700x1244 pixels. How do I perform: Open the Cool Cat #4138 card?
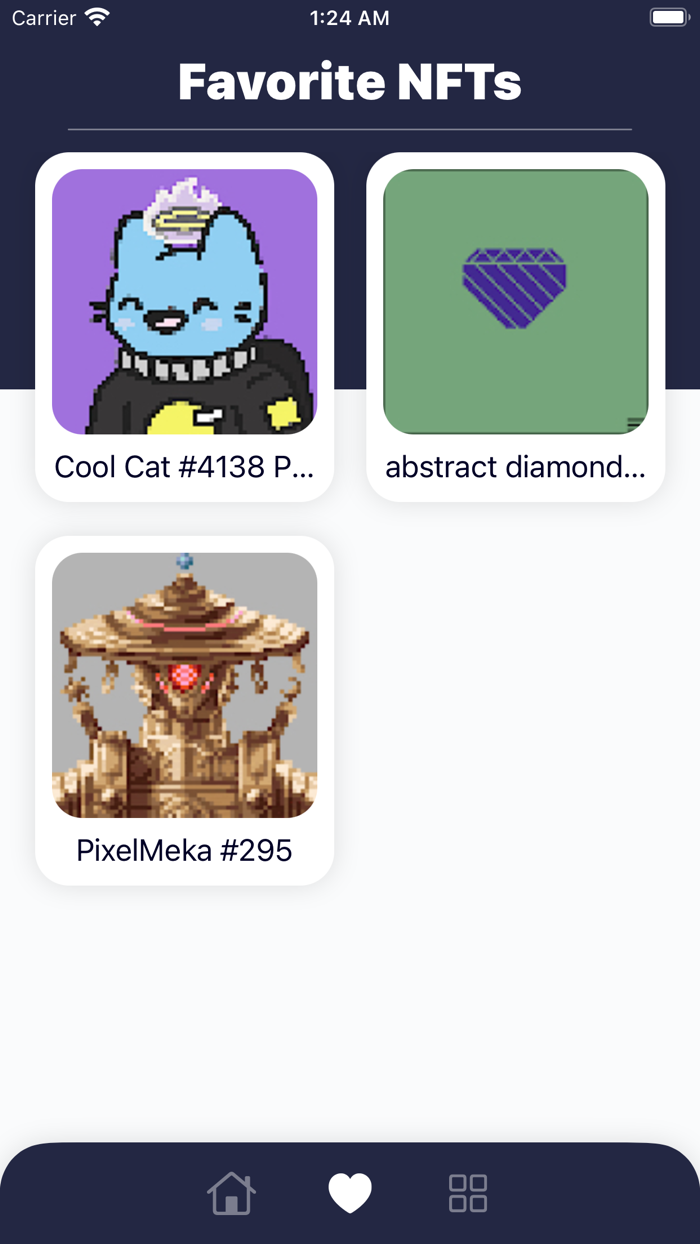coord(185,326)
